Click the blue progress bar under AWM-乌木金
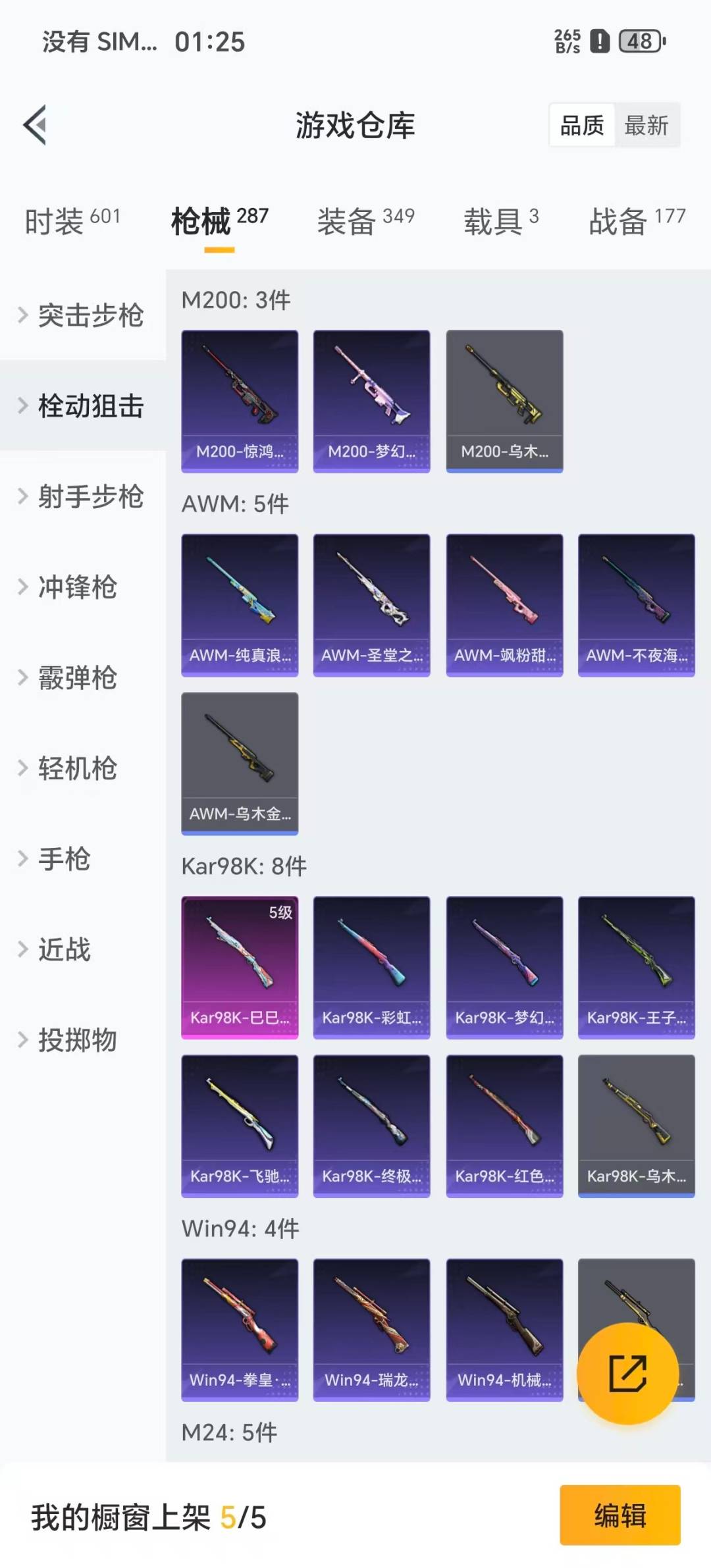 point(240,832)
